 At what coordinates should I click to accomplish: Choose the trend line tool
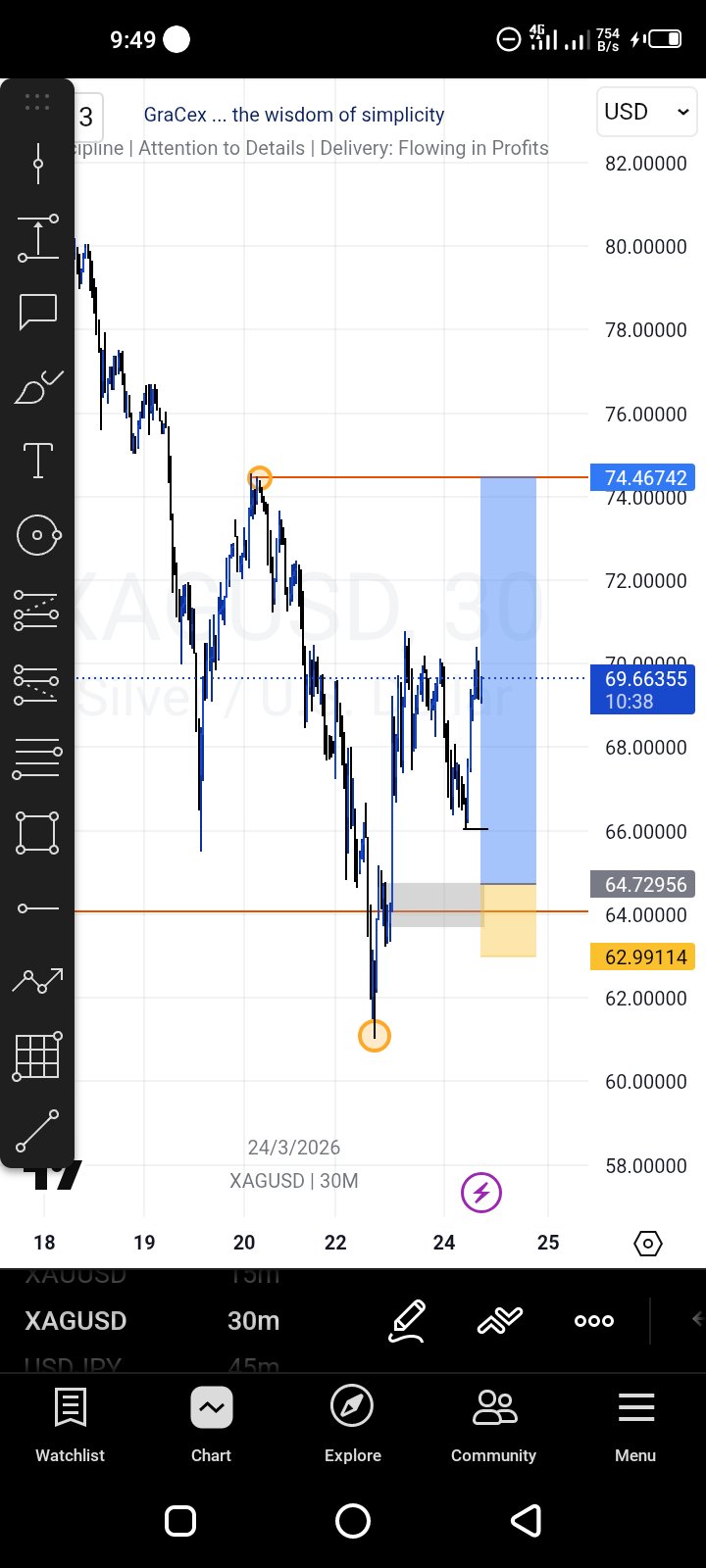pyautogui.click(x=38, y=1132)
